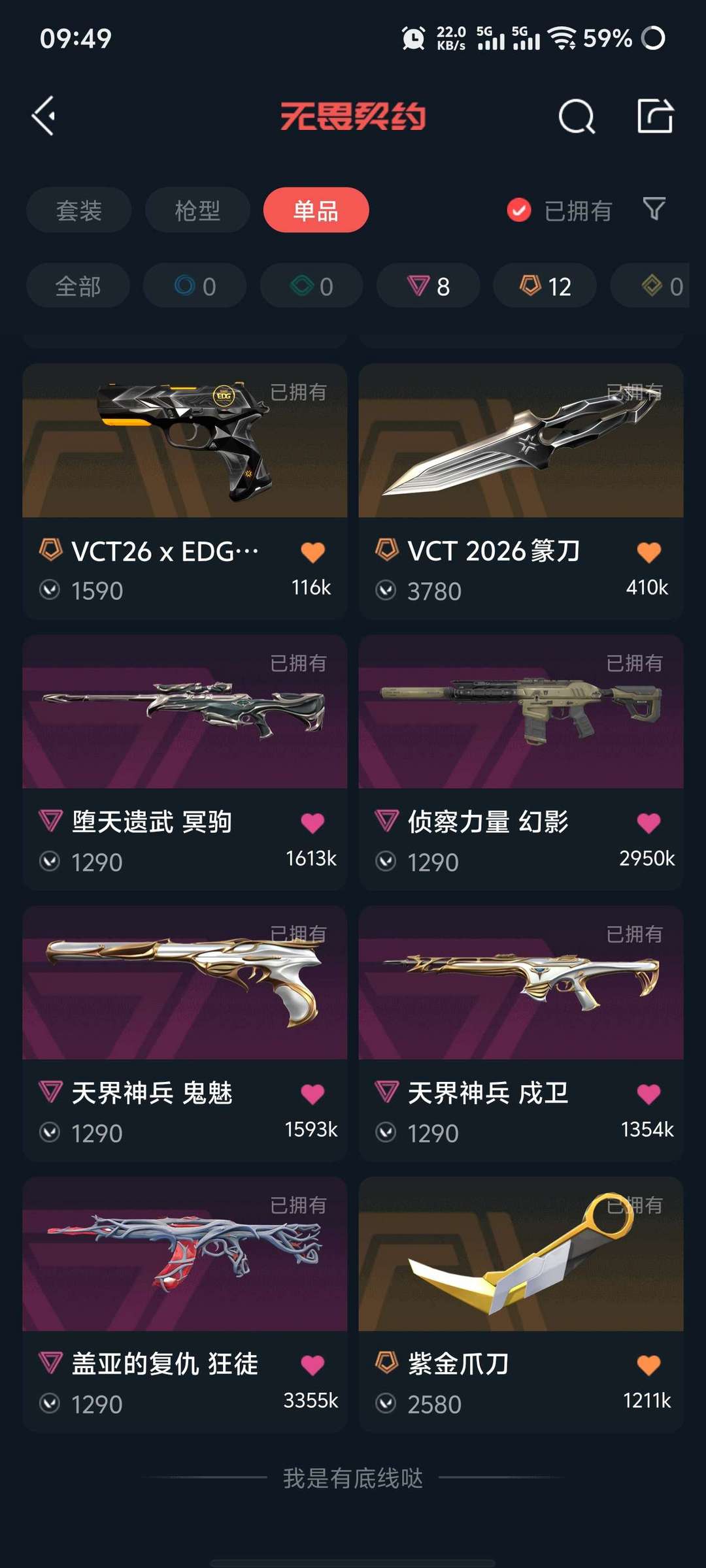706x1568 pixels.
Task: Open the 盖亚的复仇 狂徒 skin card
Action: [184, 1305]
